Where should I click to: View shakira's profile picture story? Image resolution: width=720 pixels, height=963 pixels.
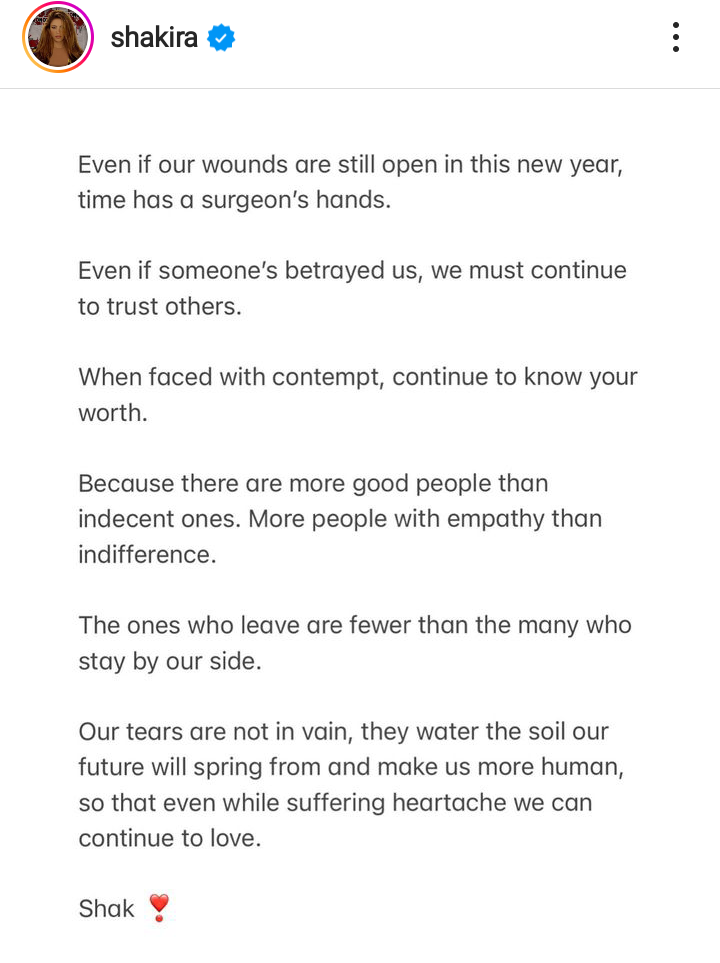click(58, 39)
